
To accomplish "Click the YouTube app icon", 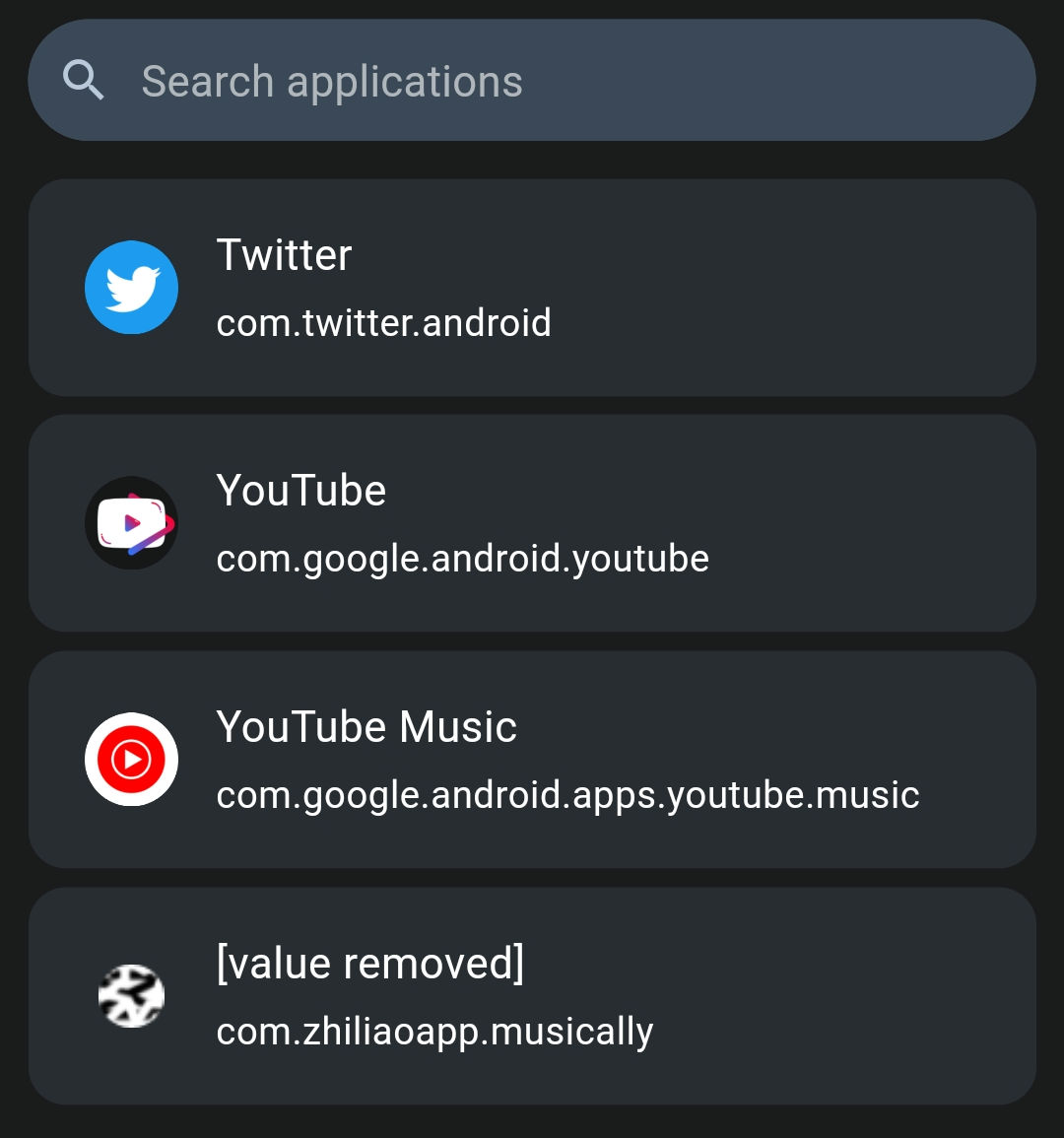I will [x=131, y=523].
